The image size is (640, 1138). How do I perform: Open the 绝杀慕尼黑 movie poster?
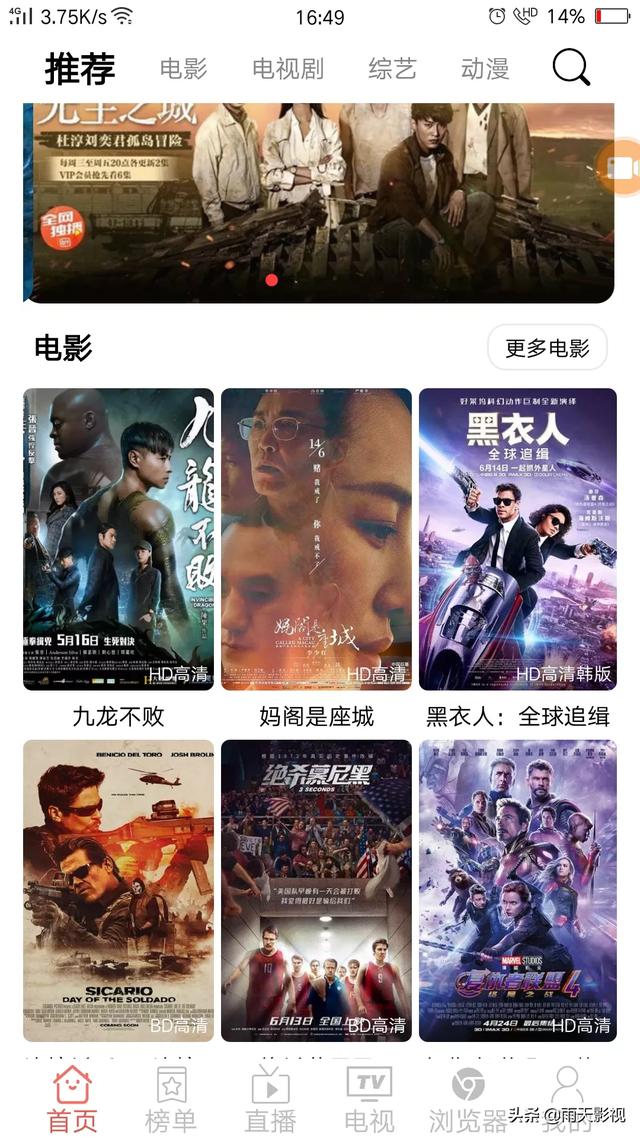[316, 890]
